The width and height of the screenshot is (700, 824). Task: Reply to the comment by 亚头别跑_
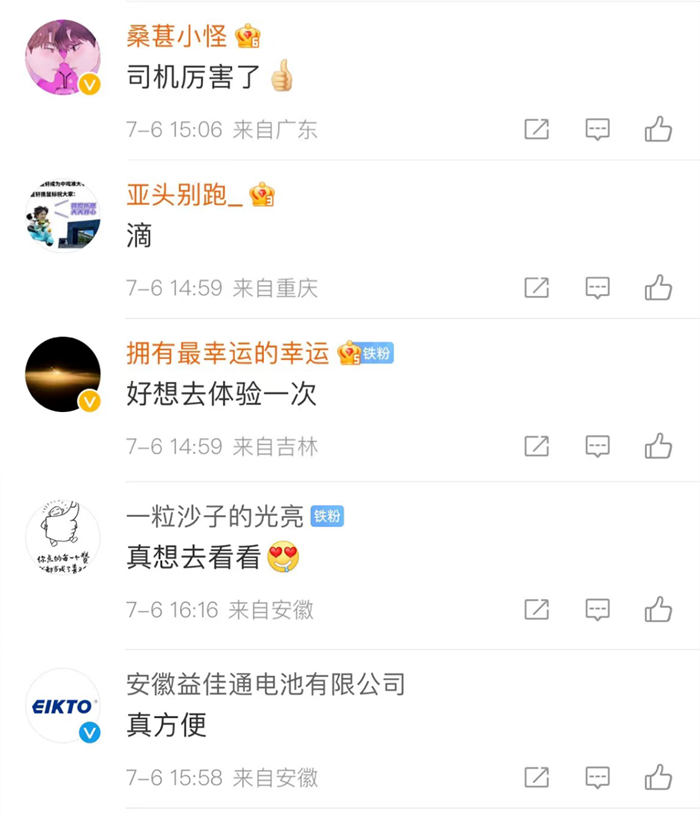[x=597, y=288]
